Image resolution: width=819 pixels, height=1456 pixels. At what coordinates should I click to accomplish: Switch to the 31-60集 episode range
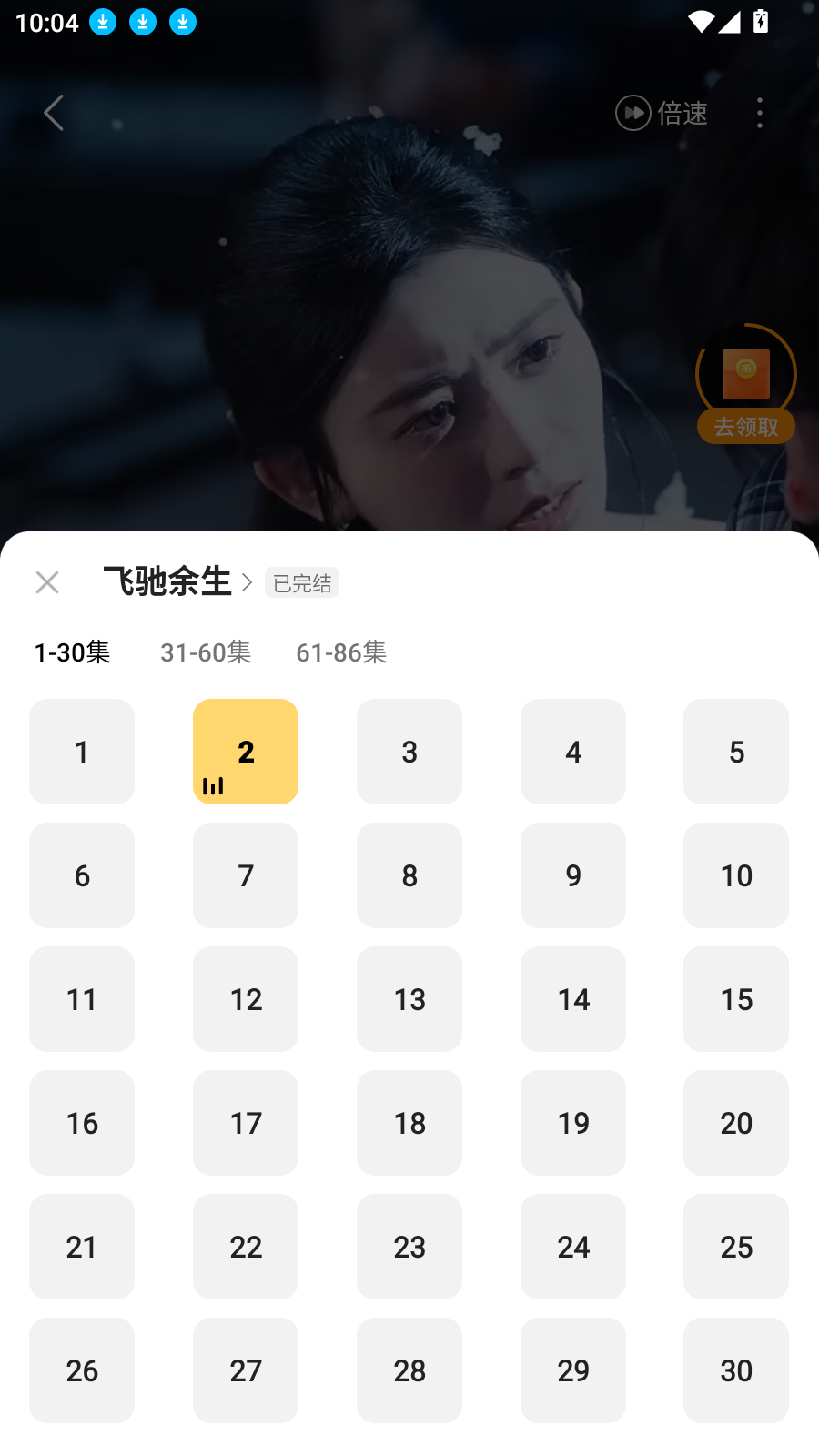pos(206,652)
